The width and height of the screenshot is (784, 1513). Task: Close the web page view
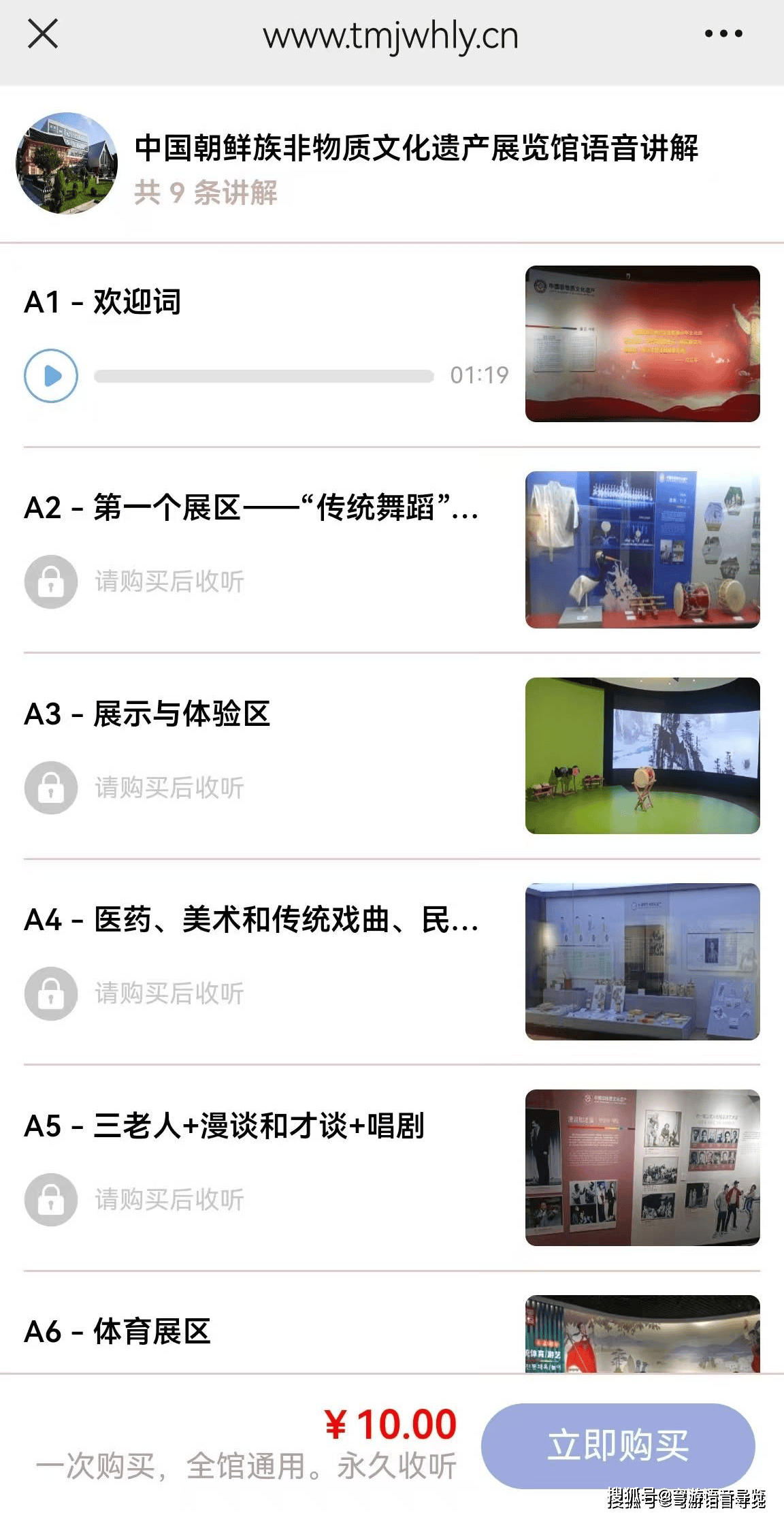[43, 34]
